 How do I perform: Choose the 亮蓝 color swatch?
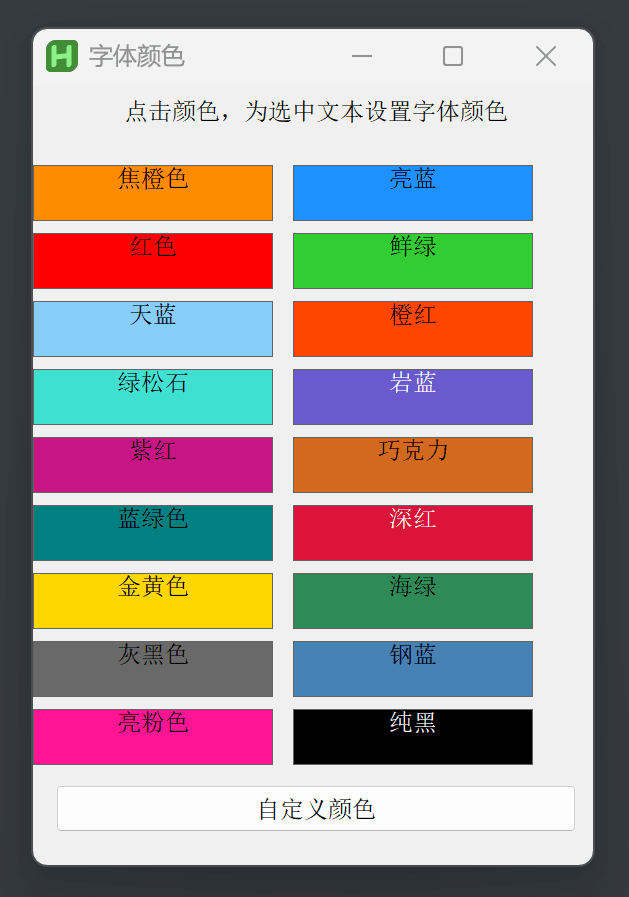(x=412, y=193)
